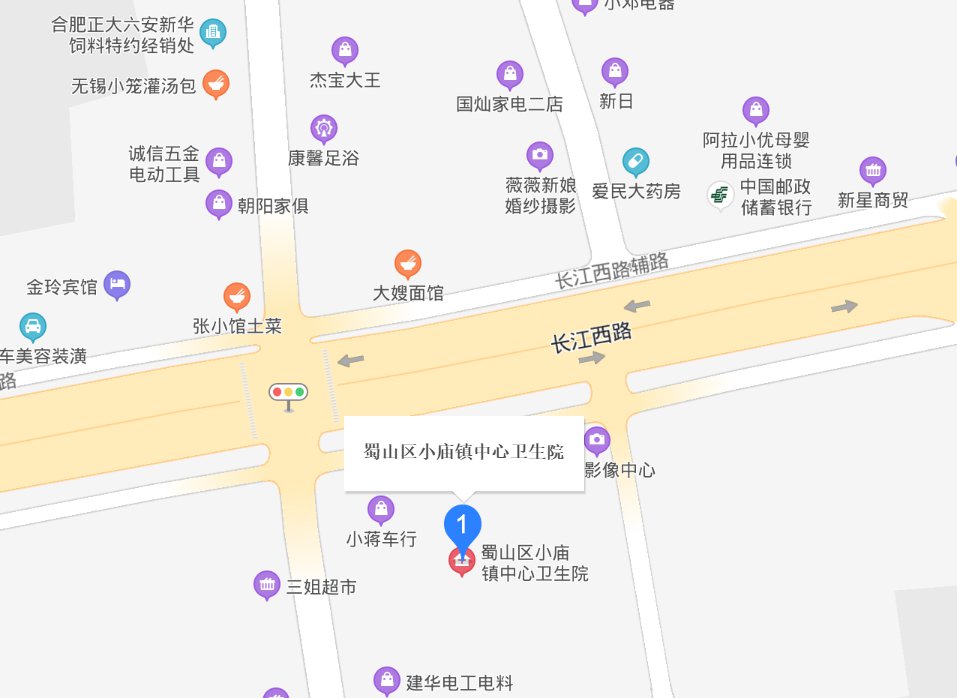Select the 大嫂面馆 restaurant pin
Screen dimensions: 957x698
(407, 264)
